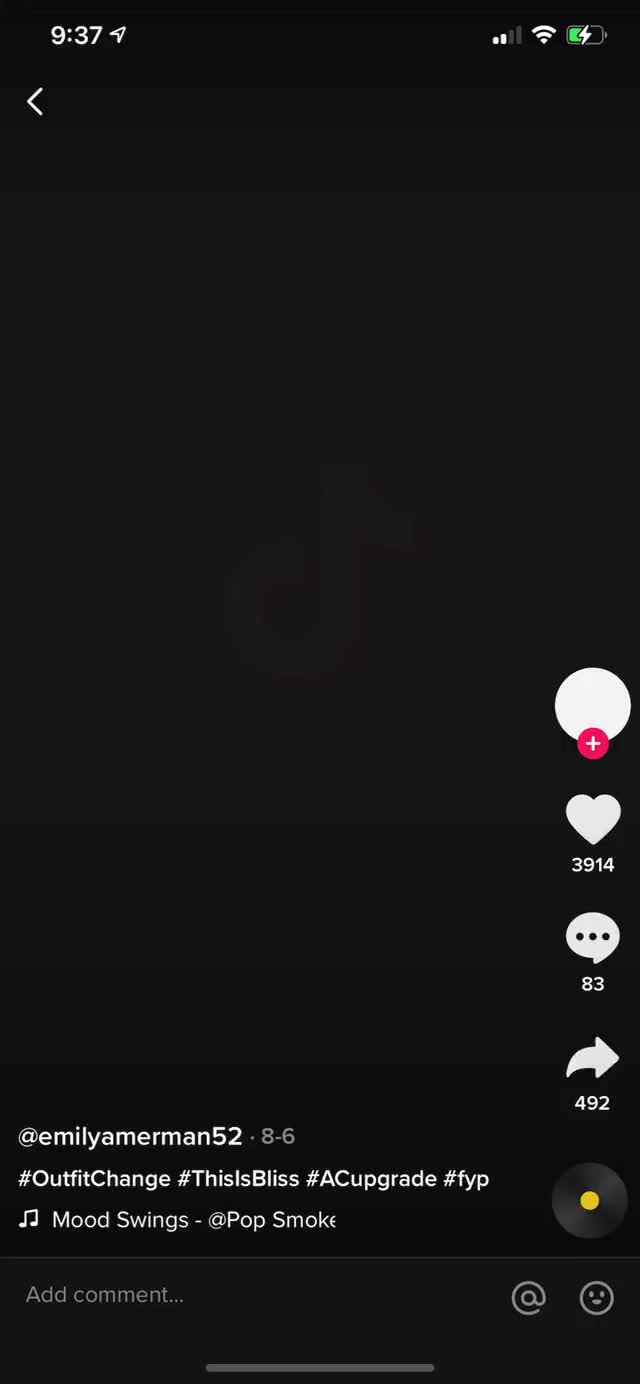640x1384 pixels.
Task: Open the #ThisIsBliss hashtag
Action: click(x=238, y=1179)
